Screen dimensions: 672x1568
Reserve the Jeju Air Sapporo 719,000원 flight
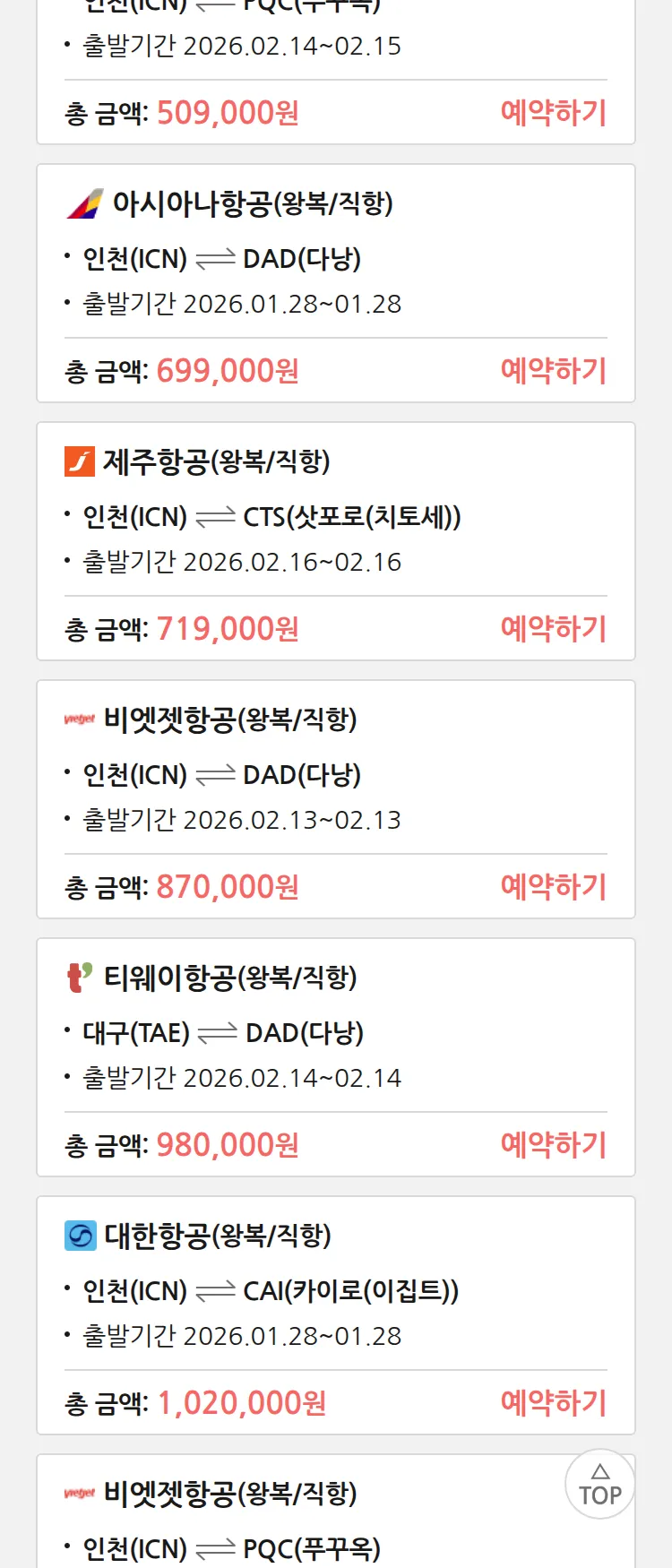(553, 629)
